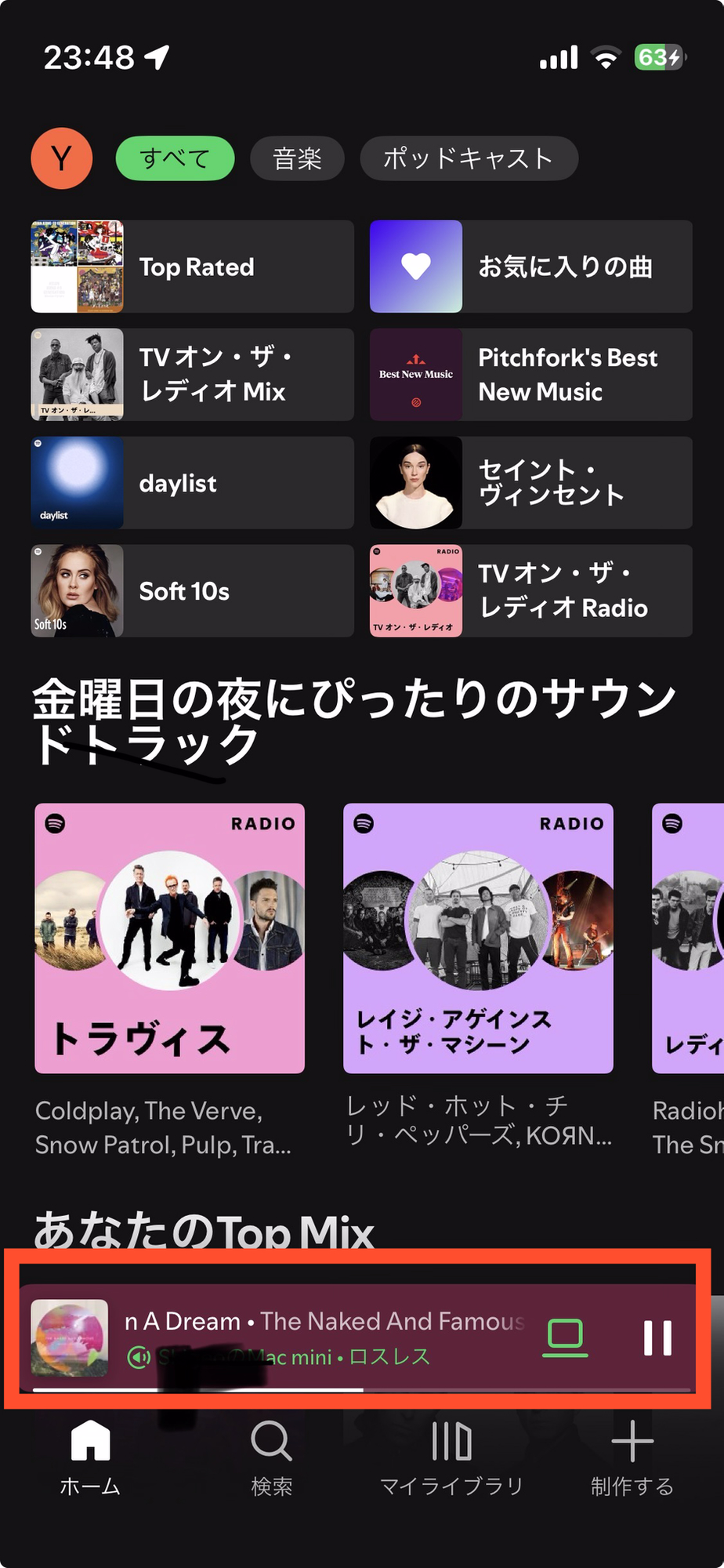Open Pitchfork's Best New Music
Screen dimensions: 724x1568
point(531,375)
